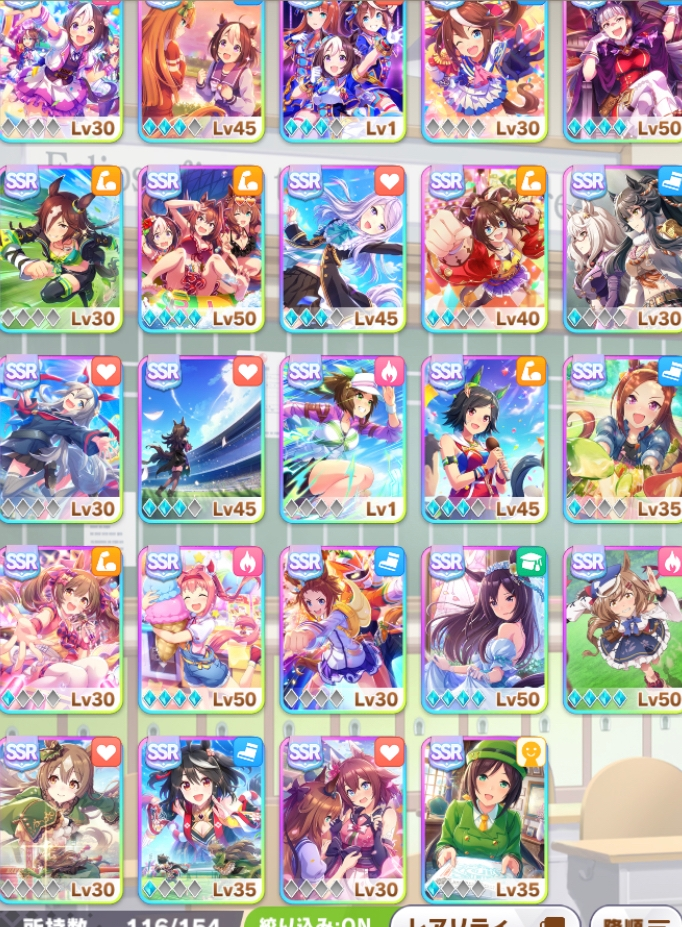This screenshot has height=927, width=682.
Task: Select the microphone-holding short-haired girl card Lv45
Action: point(484,439)
